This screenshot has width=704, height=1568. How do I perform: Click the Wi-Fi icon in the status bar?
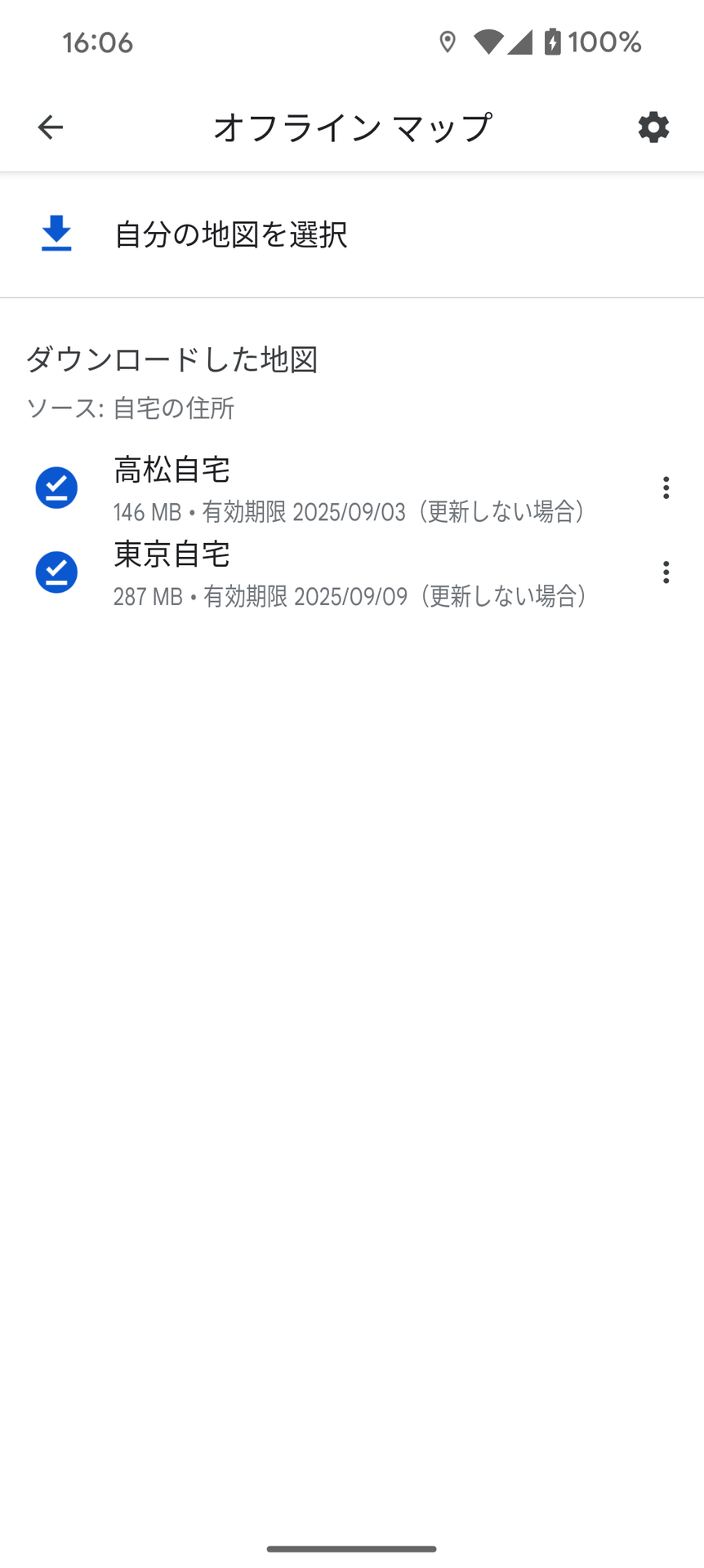pyautogui.click(x=488, y=42)
